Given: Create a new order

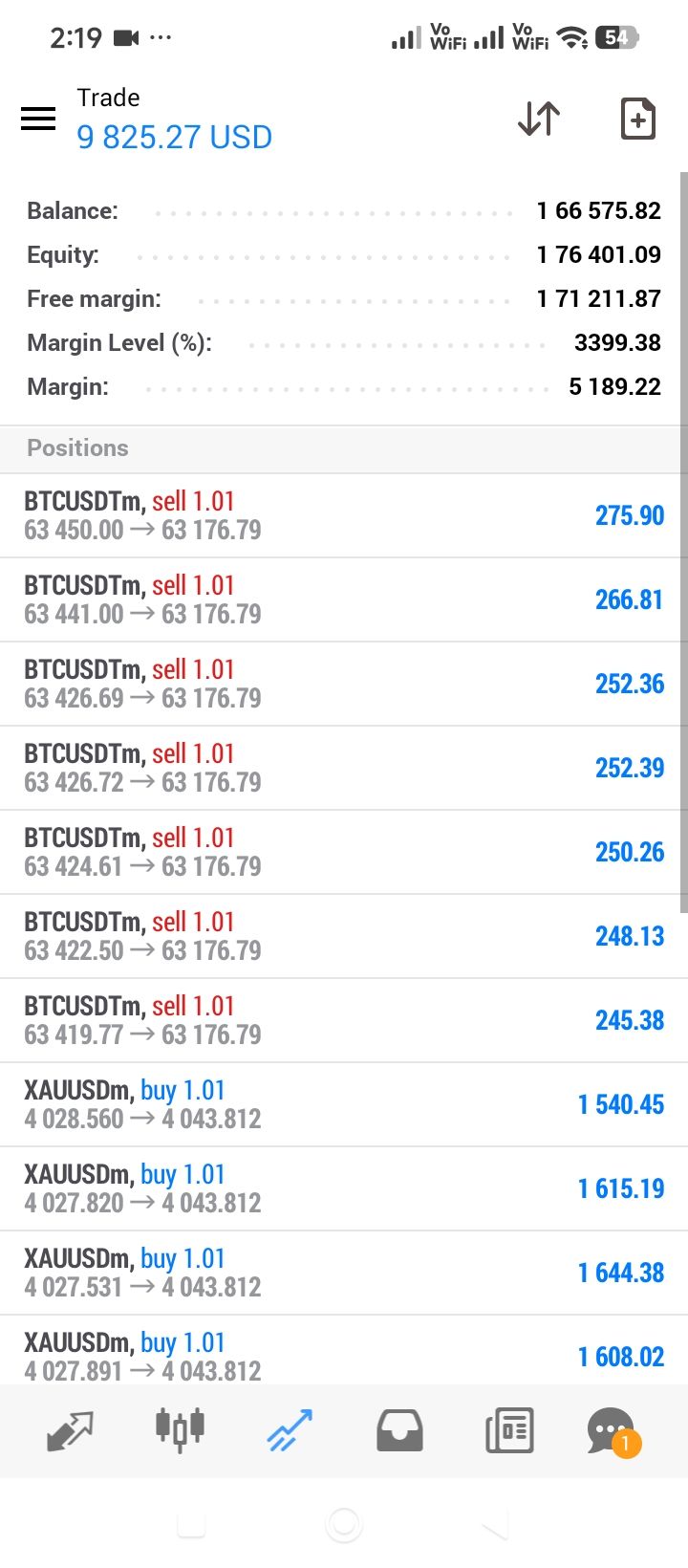Looking at the screenshot, I should tap(637, 119).
